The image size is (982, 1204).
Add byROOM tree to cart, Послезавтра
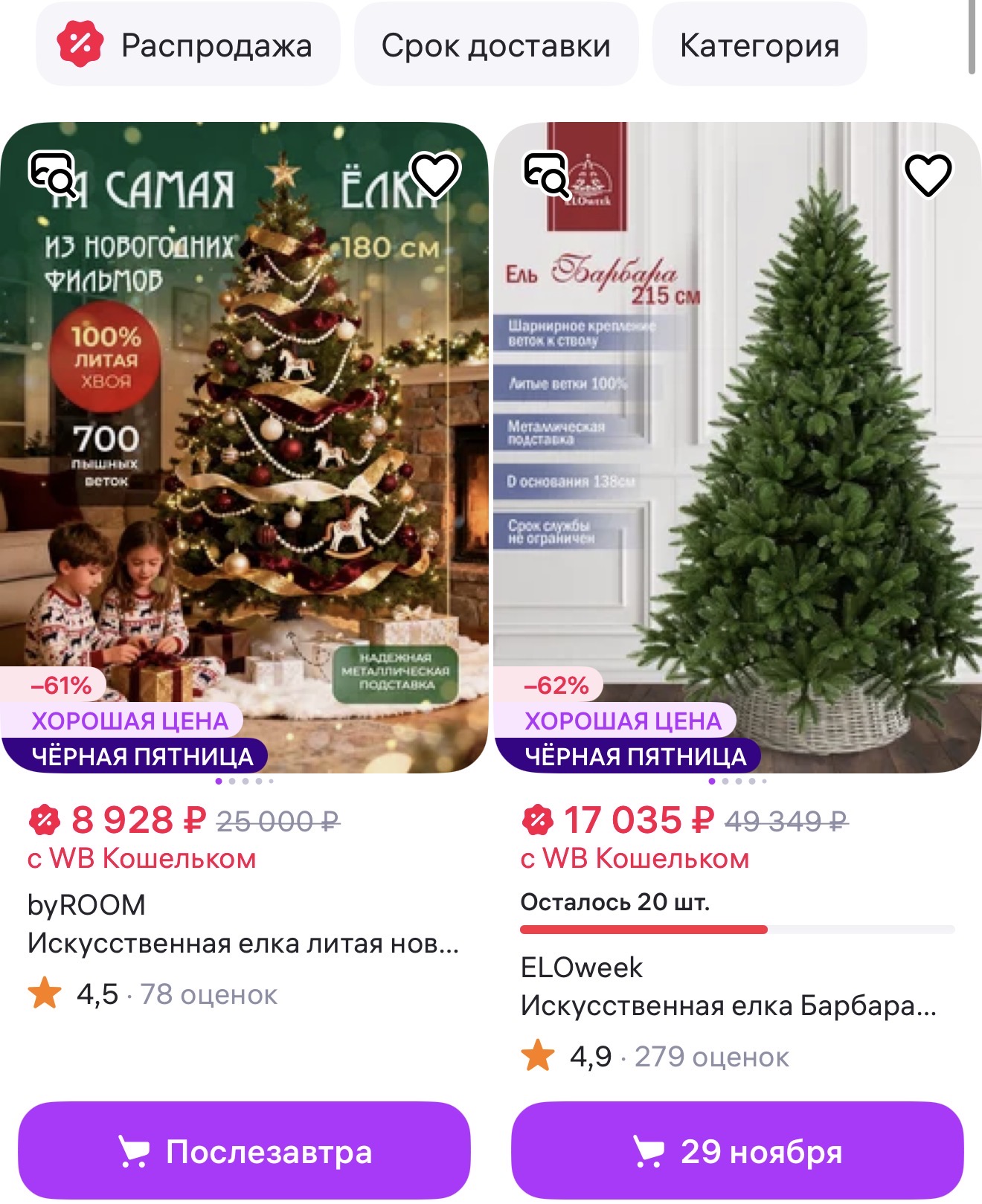pyautogui.click(x=244, y=1151)
